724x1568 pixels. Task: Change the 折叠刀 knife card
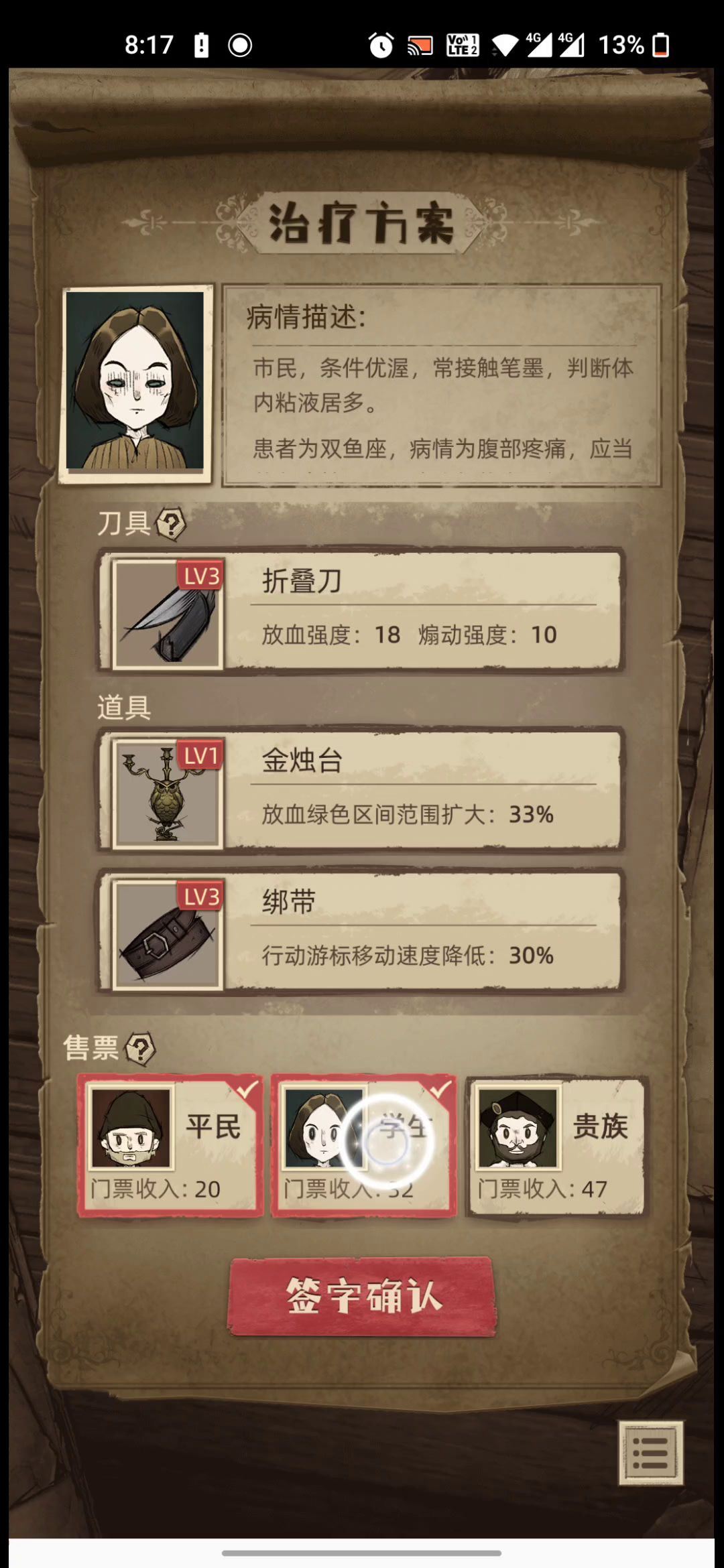[362, 611]
